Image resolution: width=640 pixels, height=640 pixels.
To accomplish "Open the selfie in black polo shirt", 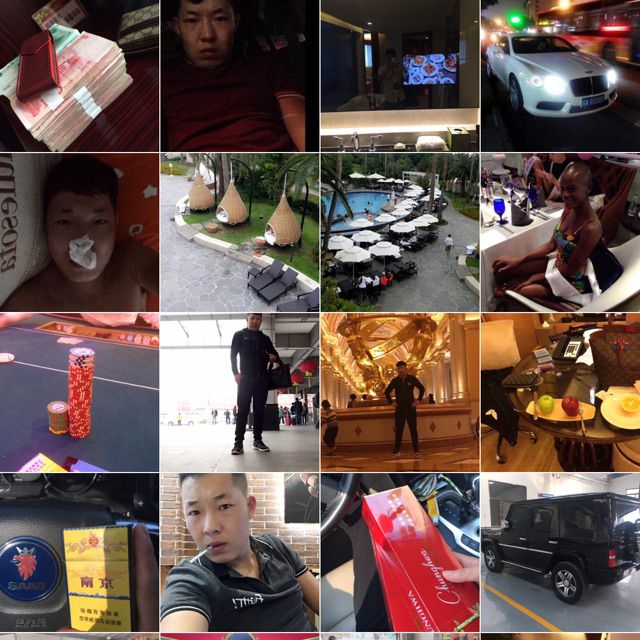I will tap(240, 552).
